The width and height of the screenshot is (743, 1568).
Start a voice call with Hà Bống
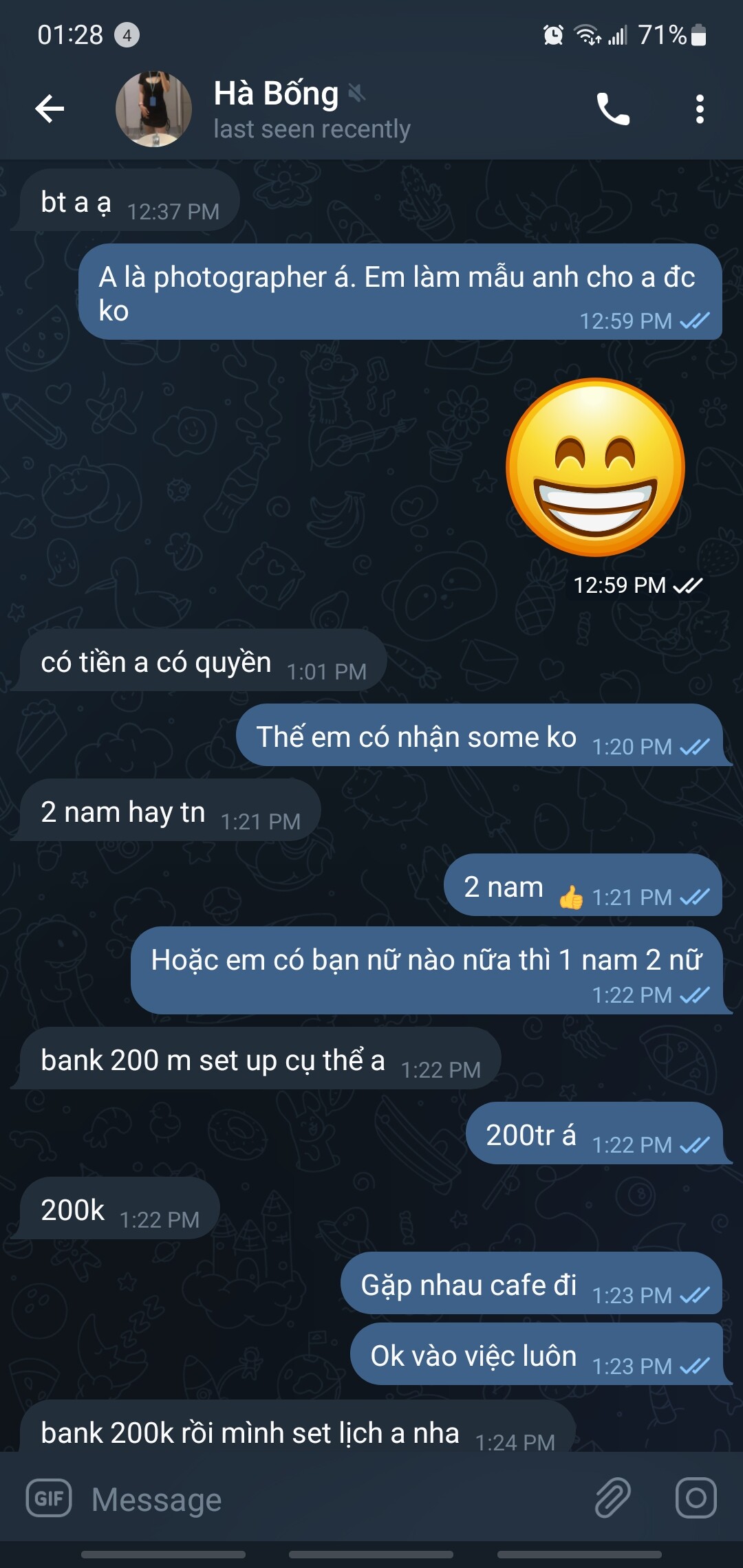pyautogui.click(x=613, y=109)
